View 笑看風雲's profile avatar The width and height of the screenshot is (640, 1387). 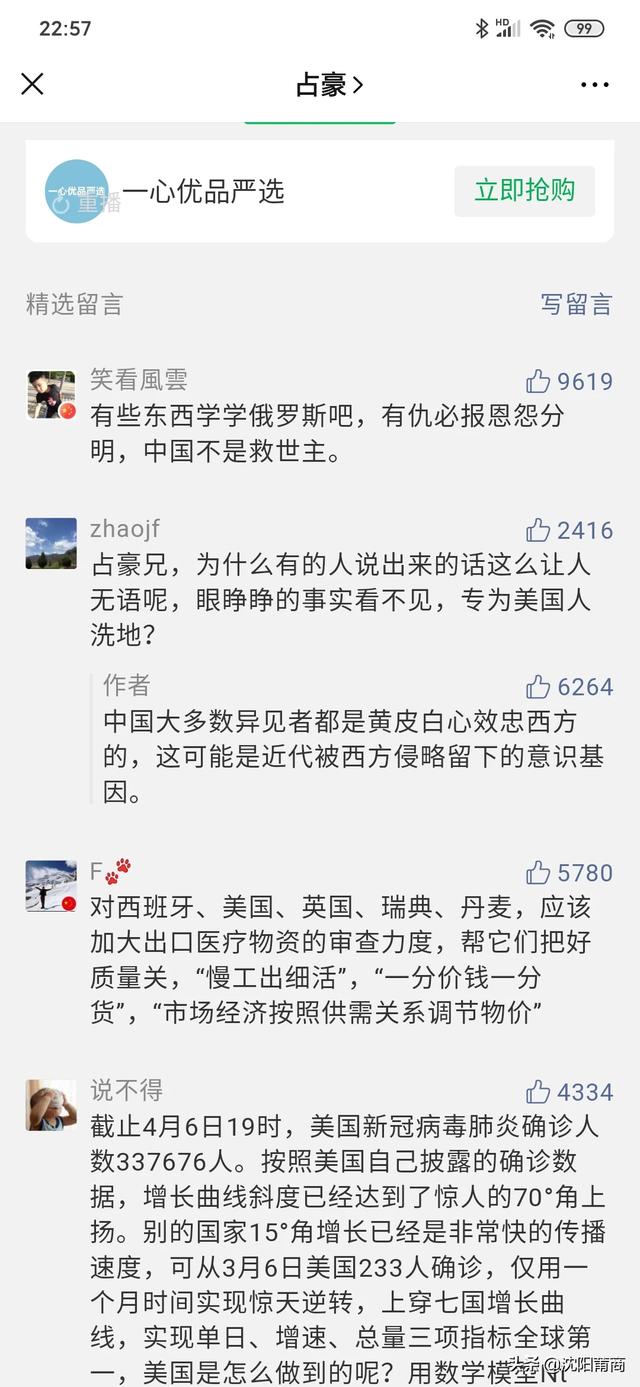[x=51, y=394]
